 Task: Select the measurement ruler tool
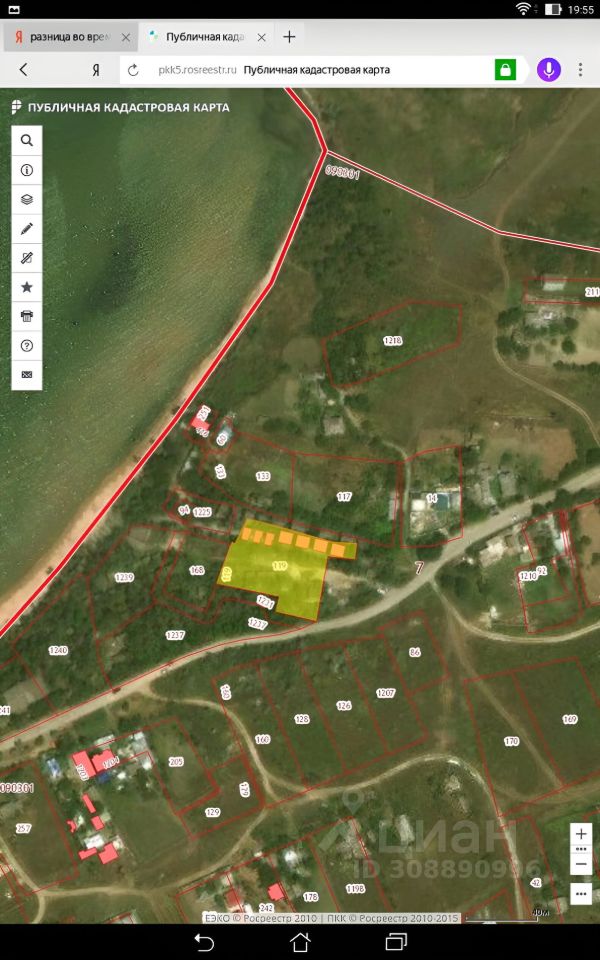click(x=27, y=258)
